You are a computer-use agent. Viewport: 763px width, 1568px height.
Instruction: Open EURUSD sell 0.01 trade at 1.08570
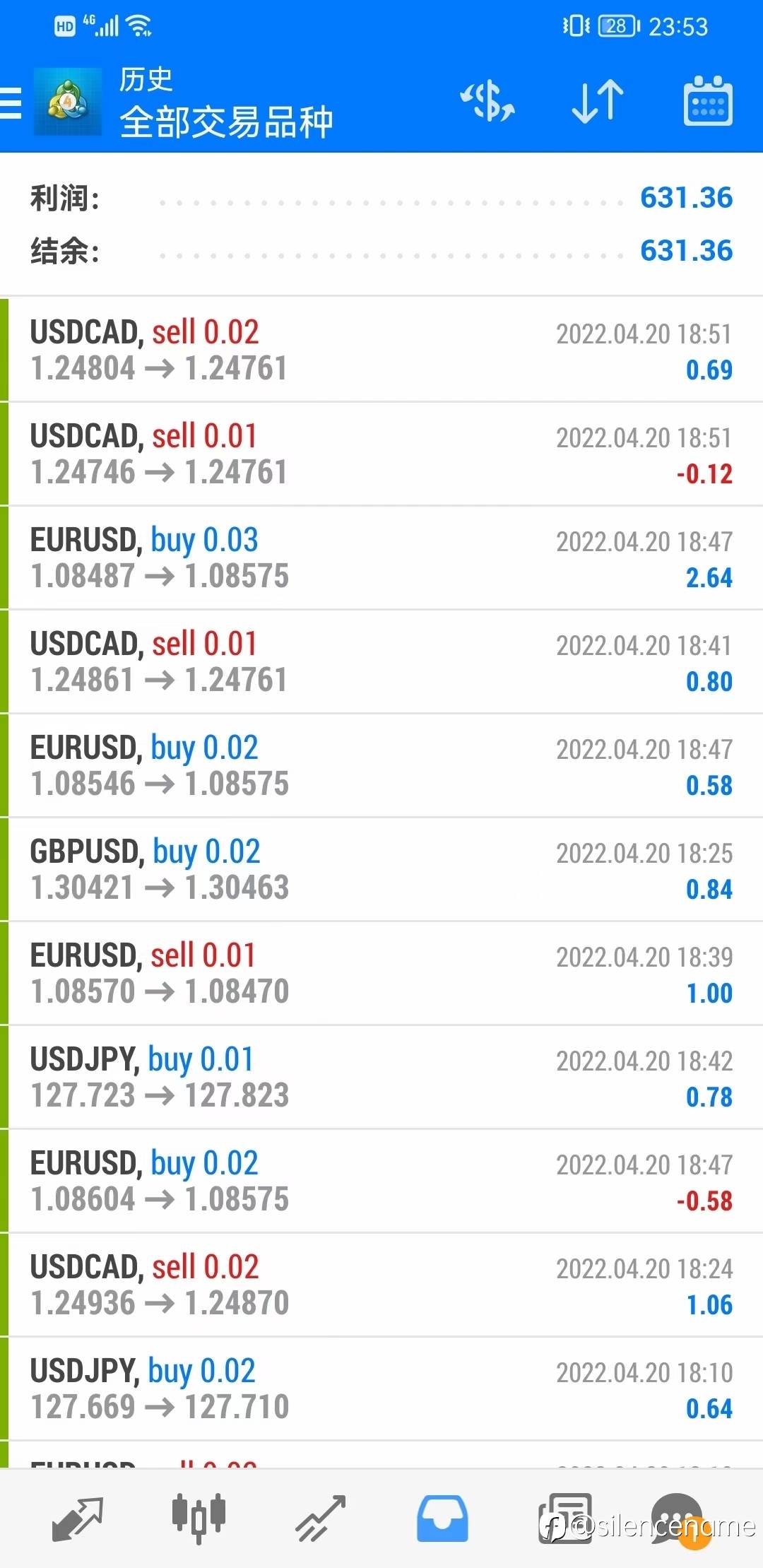pos(381,973)
